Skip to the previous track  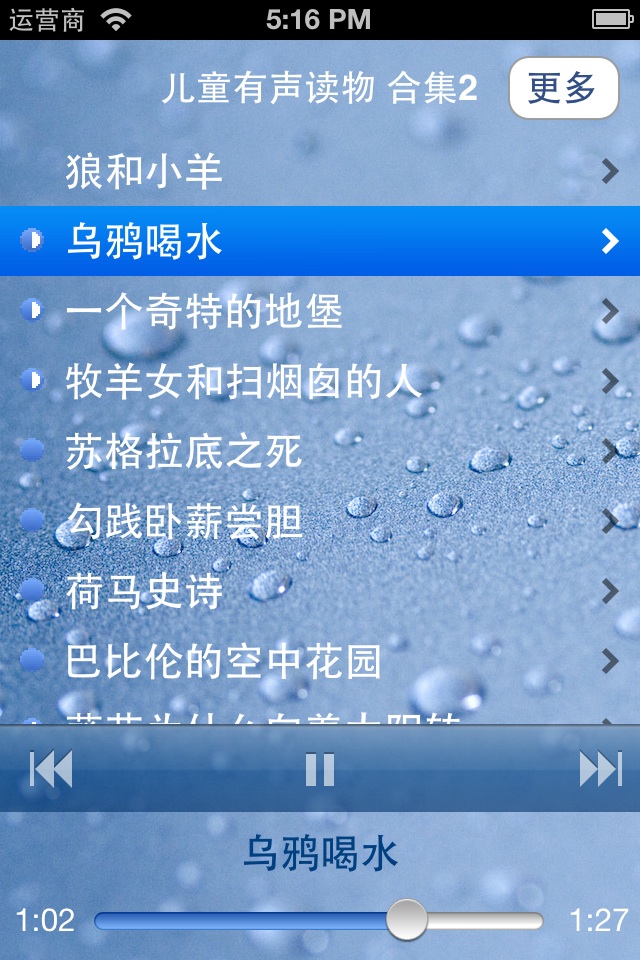click(x=51, y=769)
